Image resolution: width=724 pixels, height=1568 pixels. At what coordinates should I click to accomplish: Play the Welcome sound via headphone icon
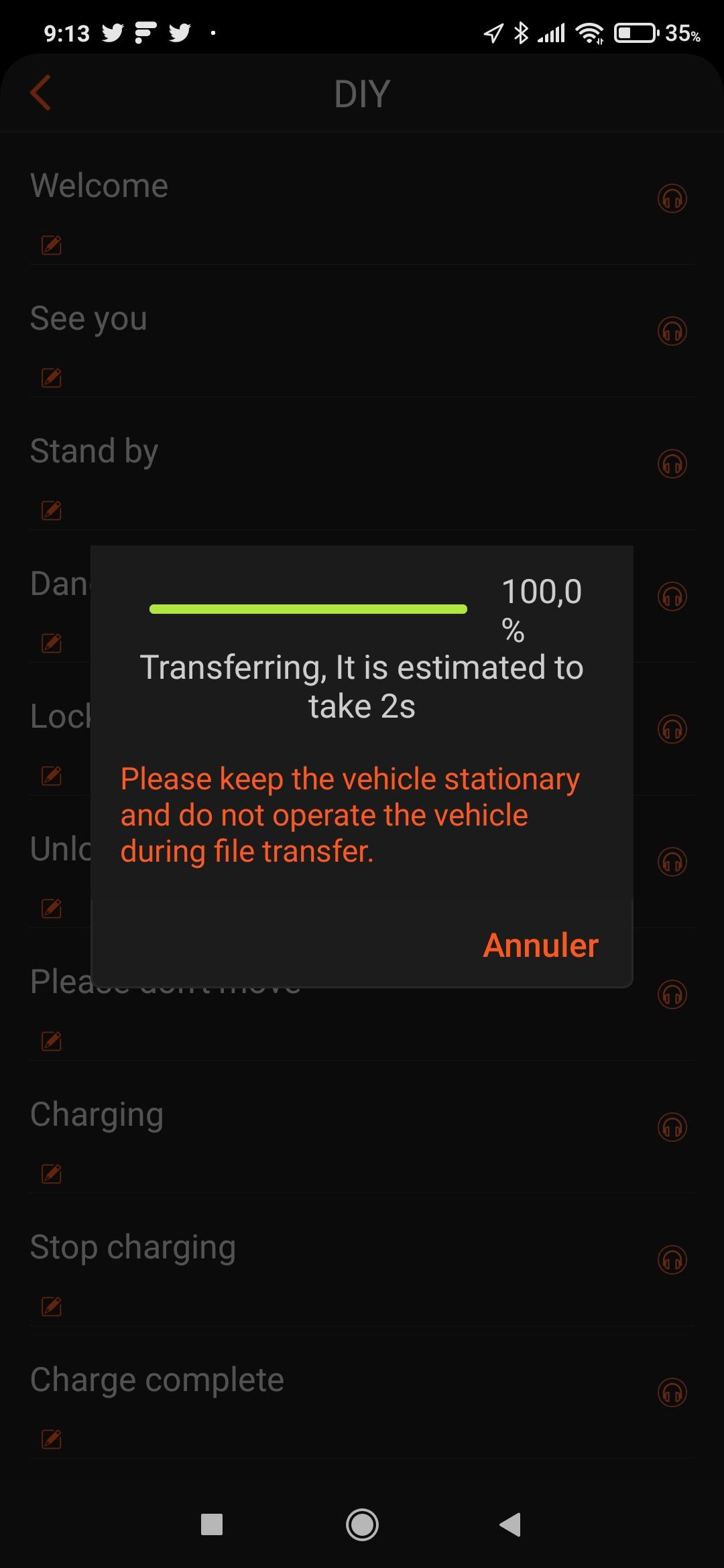[672, 198]
